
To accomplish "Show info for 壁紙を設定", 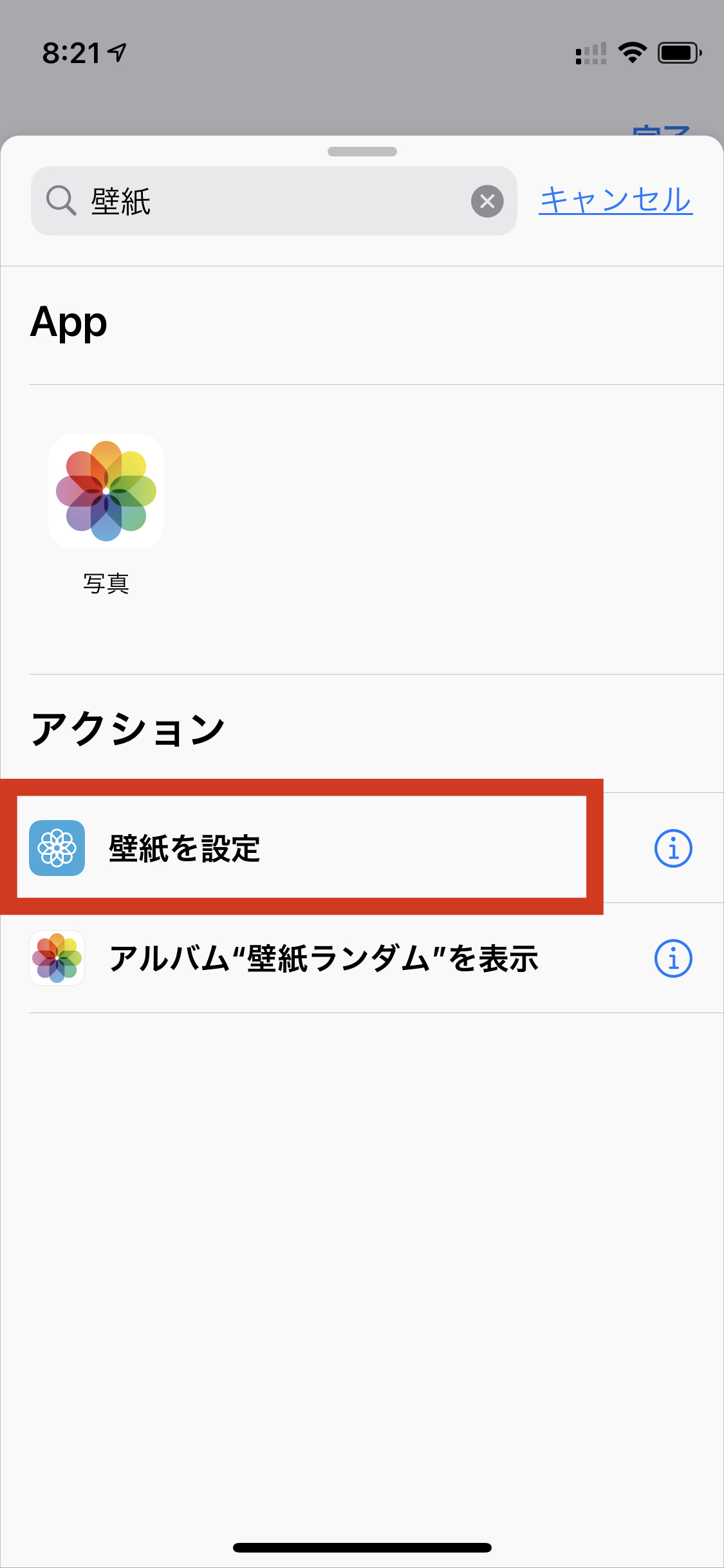I will tap(673, 848).
